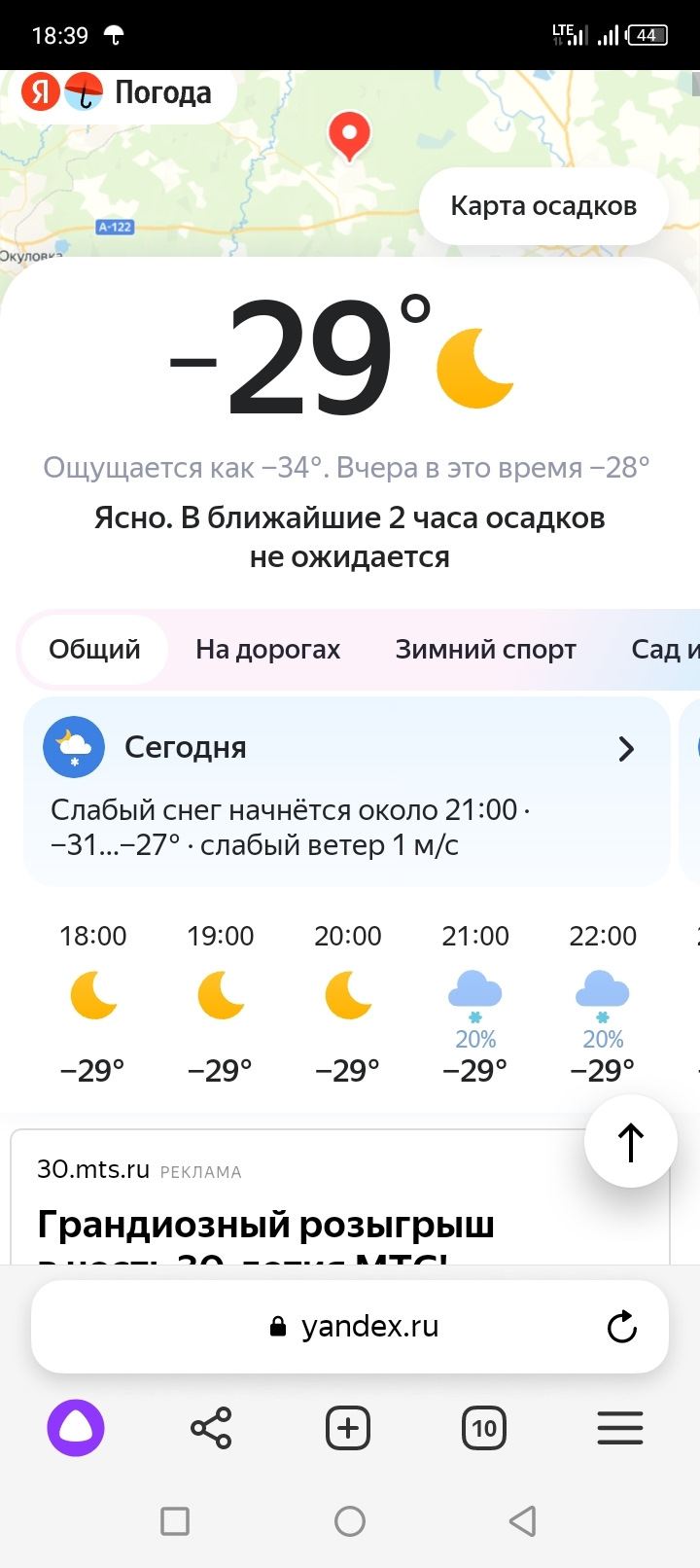Open the Сегодня forecast card

point(347,792)
